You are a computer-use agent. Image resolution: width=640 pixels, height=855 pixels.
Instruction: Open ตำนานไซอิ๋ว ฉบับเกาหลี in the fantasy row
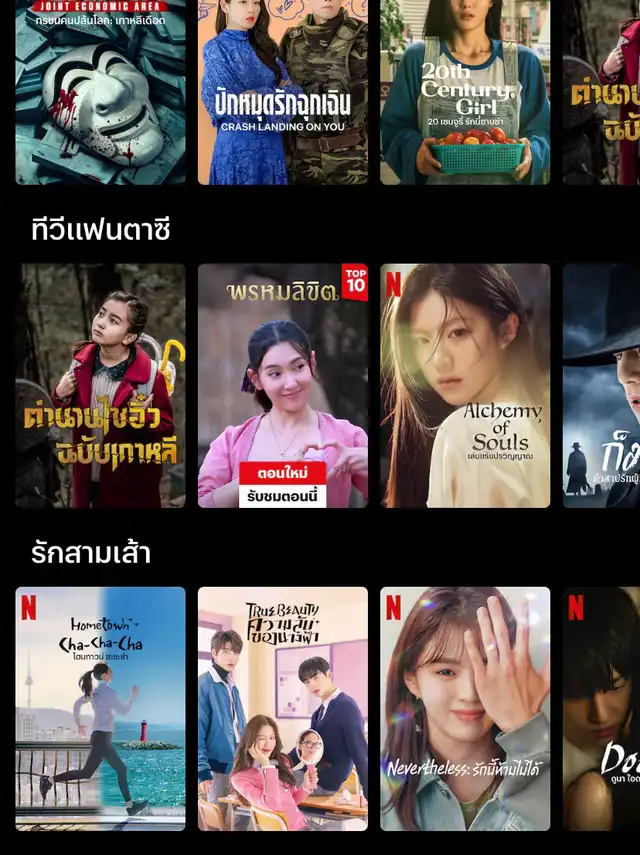click(x=100, y=385)
